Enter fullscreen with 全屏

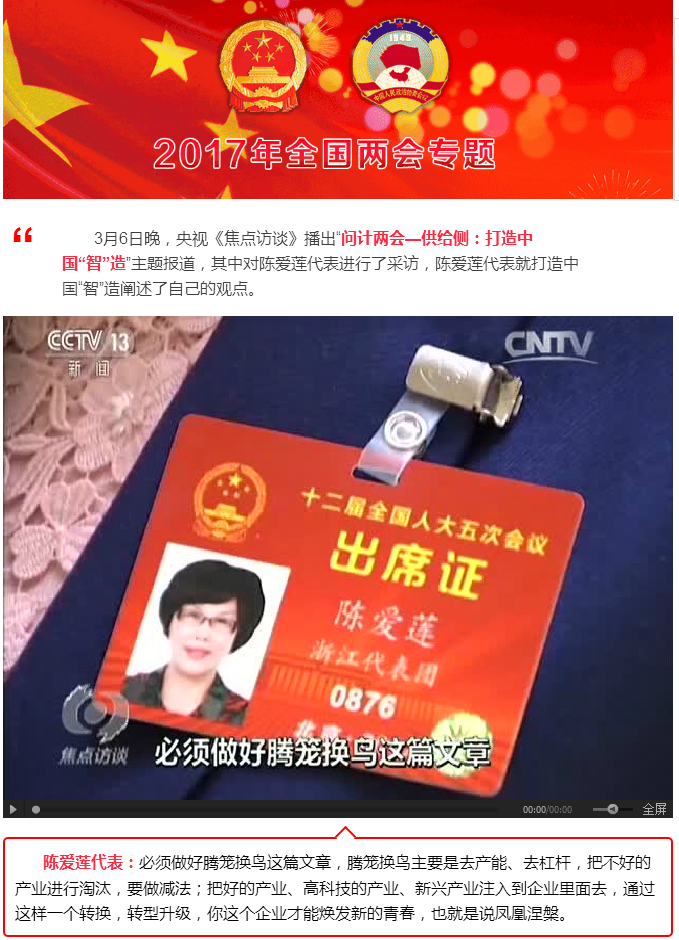point(654,809)
